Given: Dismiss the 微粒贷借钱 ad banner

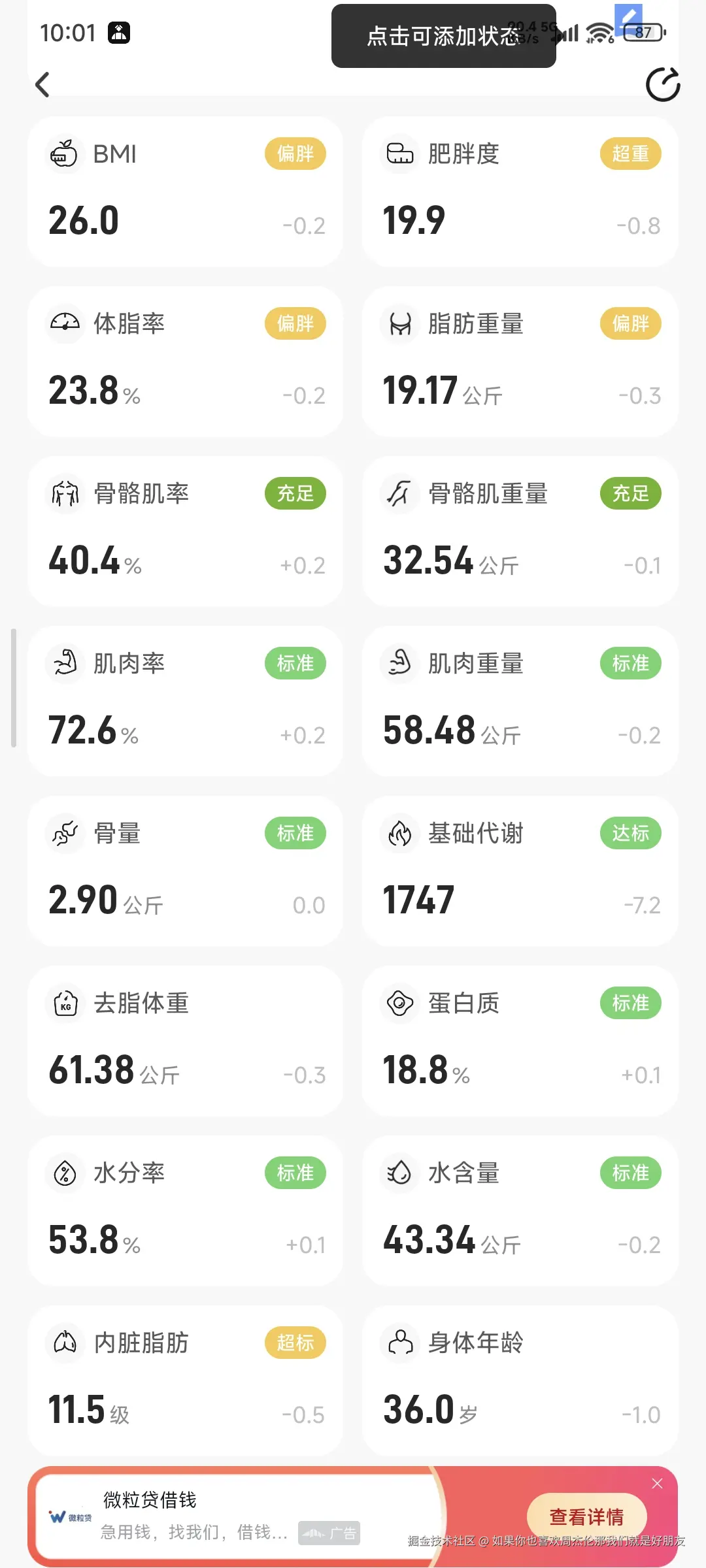Looking at the screenshot, I should click(657, 1484).
